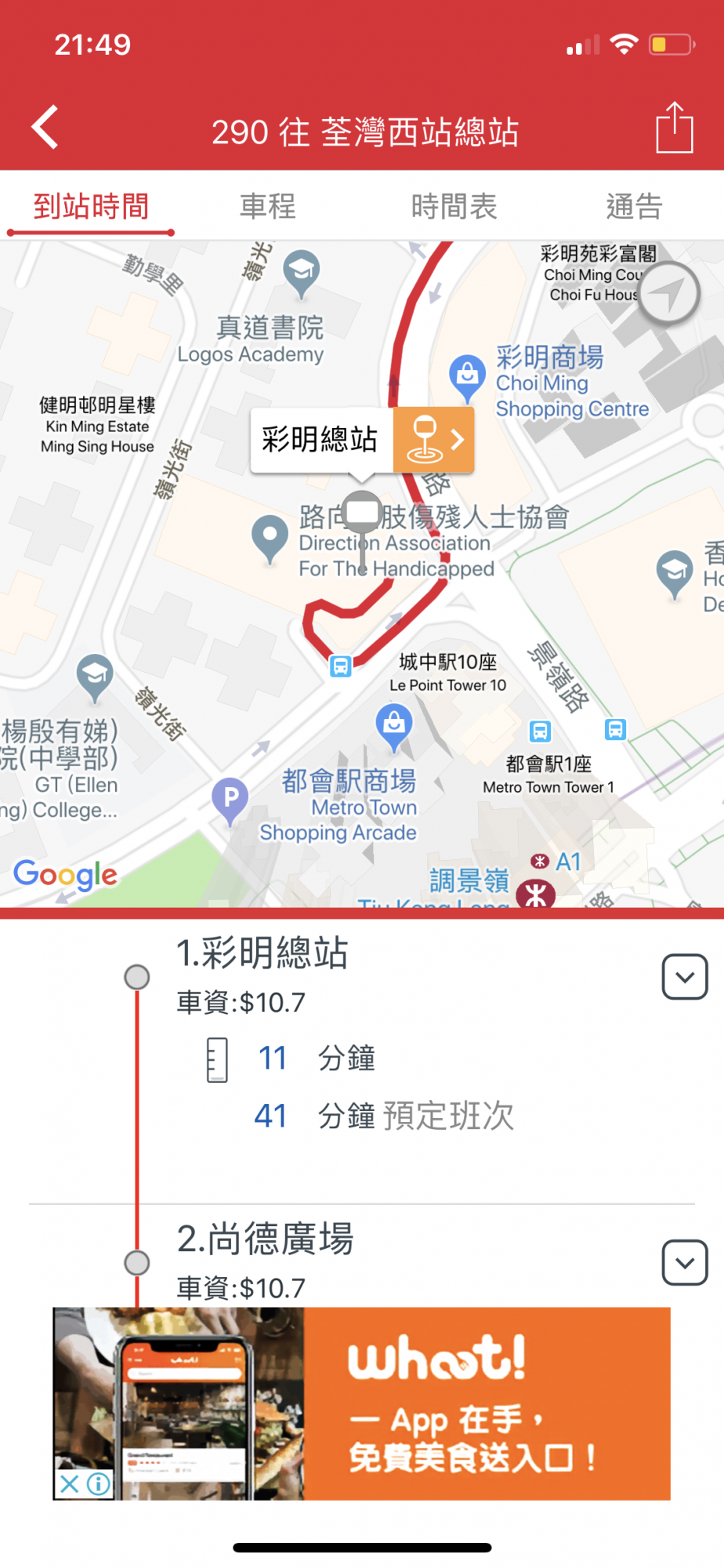Switch to the 車程 tab
The image size is (724, 1568).
(x=268, y=207)
